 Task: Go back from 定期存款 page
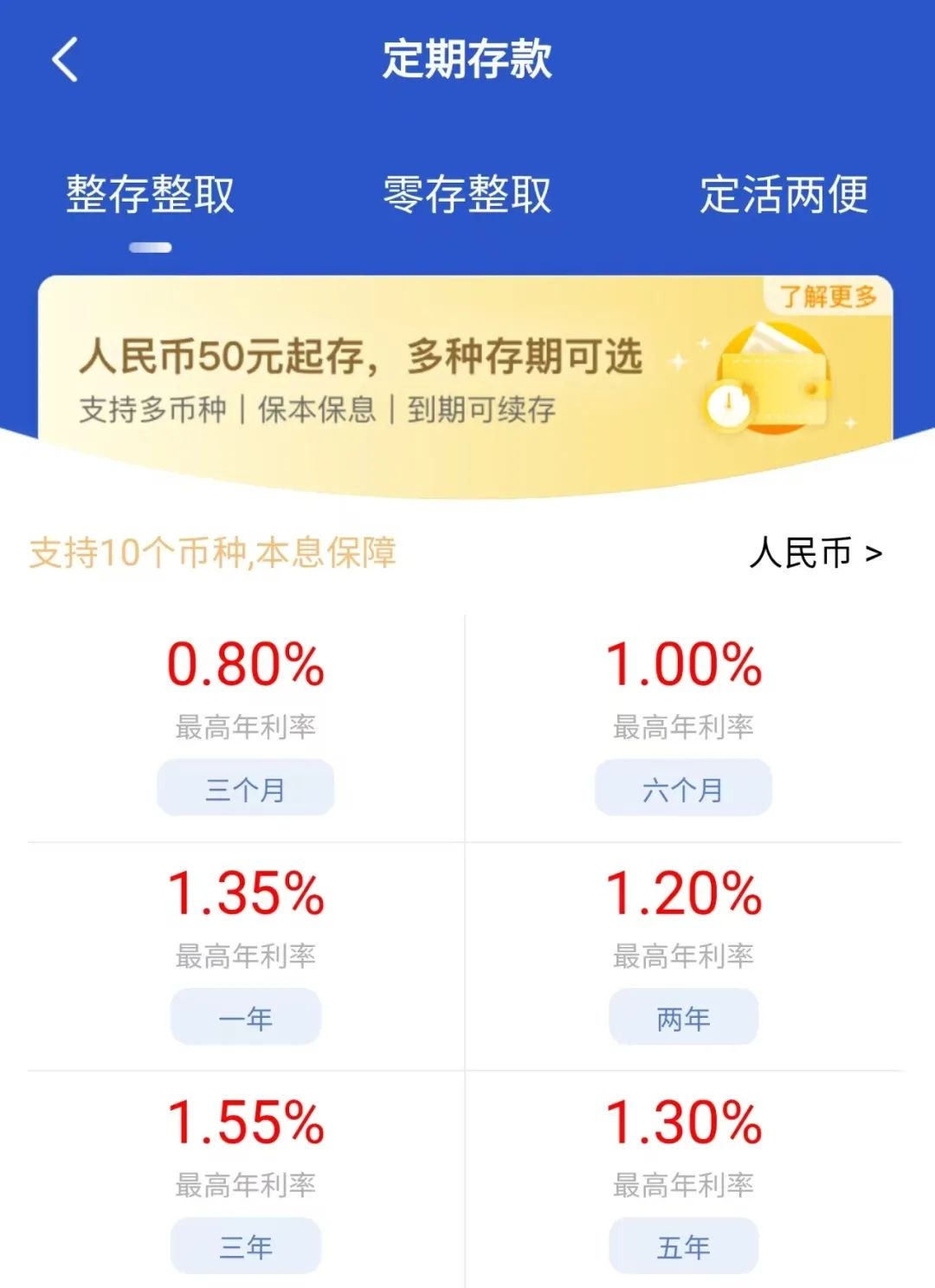tap(65, 60)
